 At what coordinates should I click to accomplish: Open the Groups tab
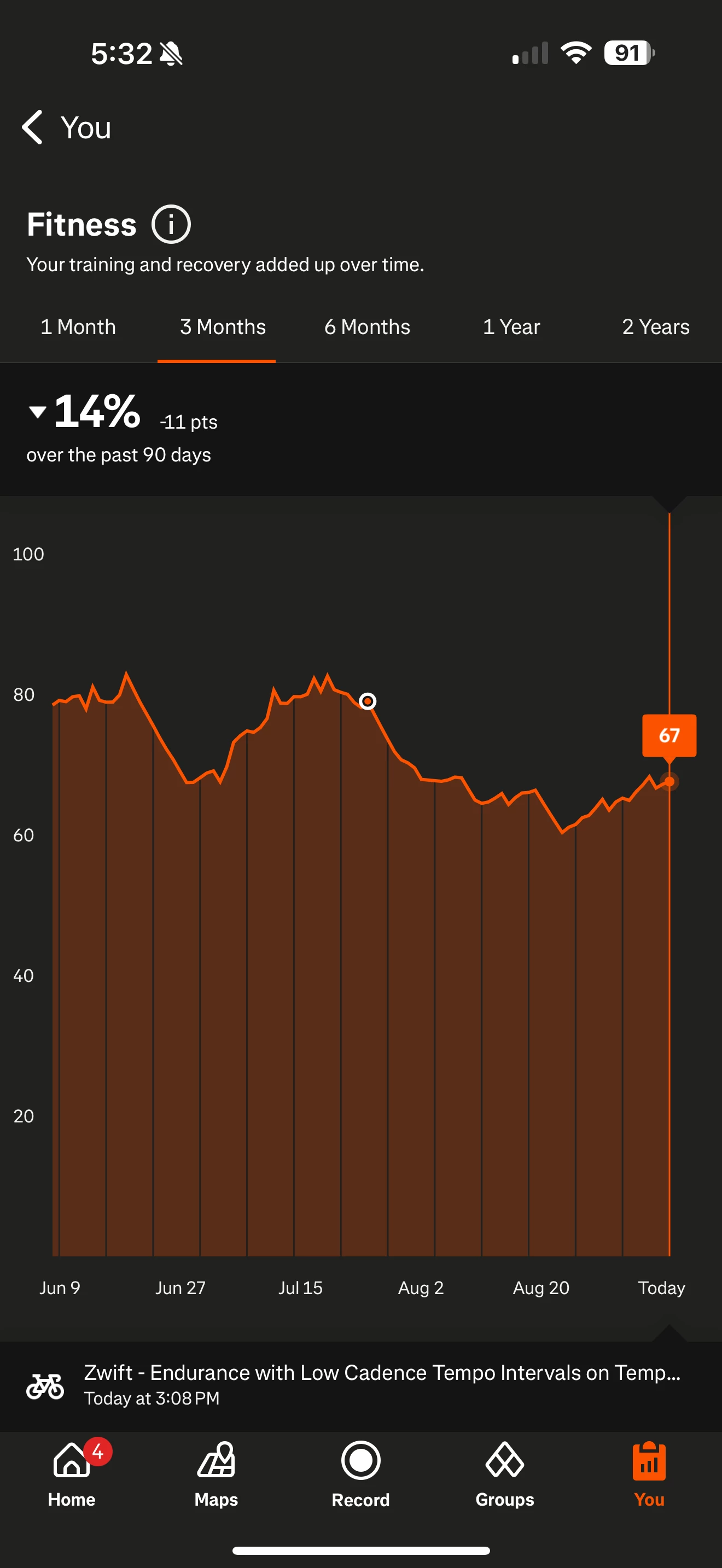coord(505,1473)
